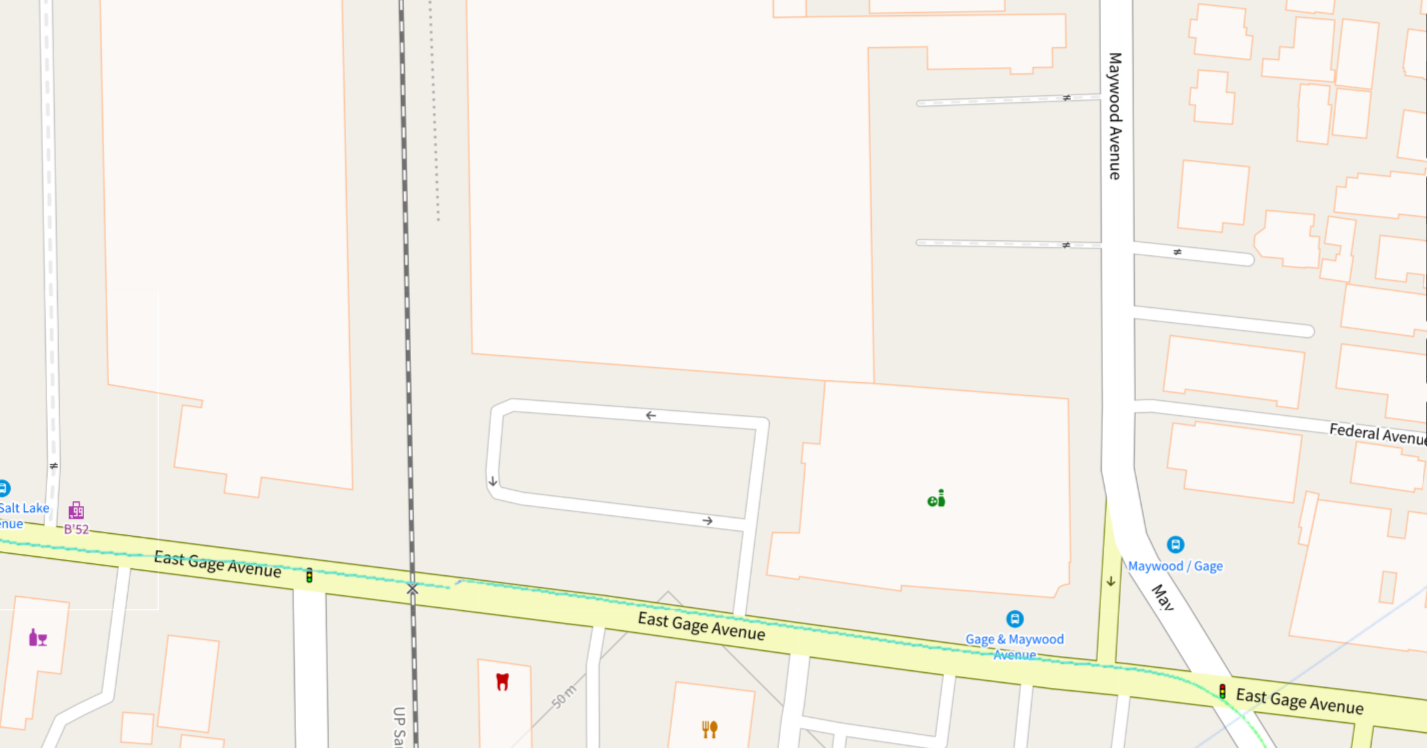Select the dentist tooth marker
Viewport: 1427px width, 748px height.
(503, 682)
